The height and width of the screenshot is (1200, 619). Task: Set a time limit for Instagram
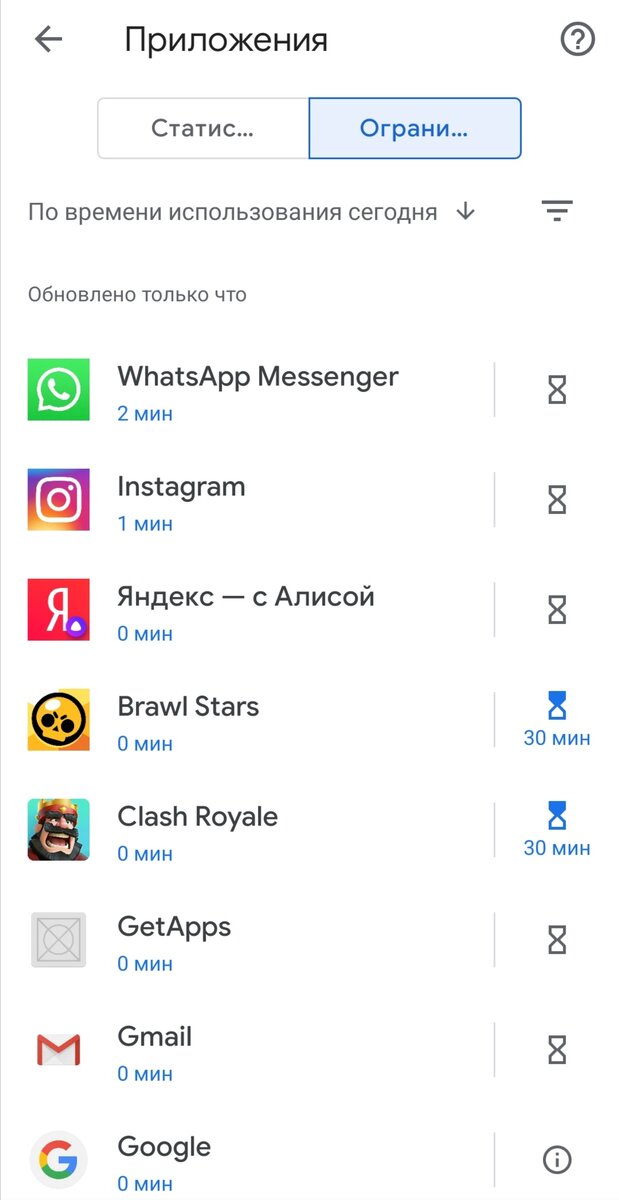point(557,500)
